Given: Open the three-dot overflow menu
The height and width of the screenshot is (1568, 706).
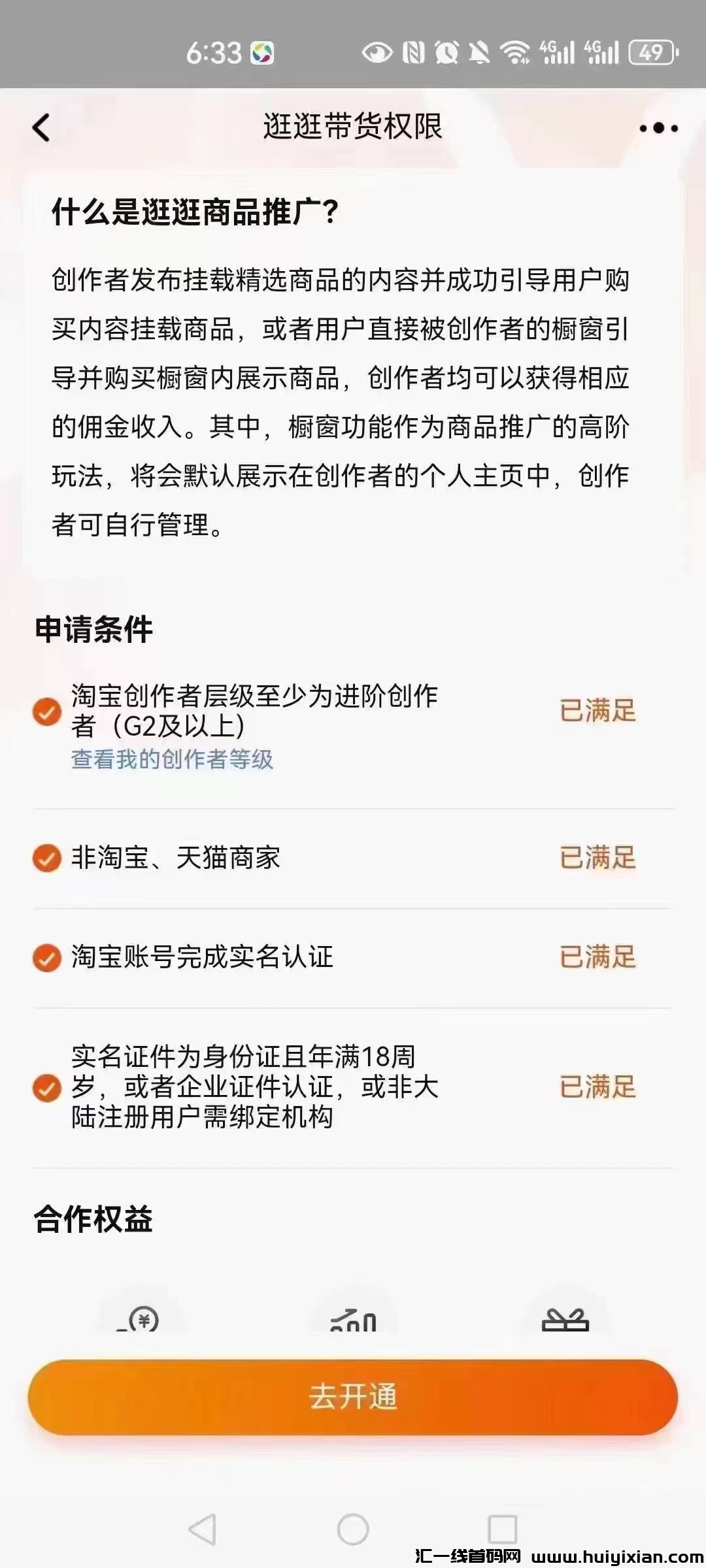Looking at the screenshot, I should coord(658,128).
